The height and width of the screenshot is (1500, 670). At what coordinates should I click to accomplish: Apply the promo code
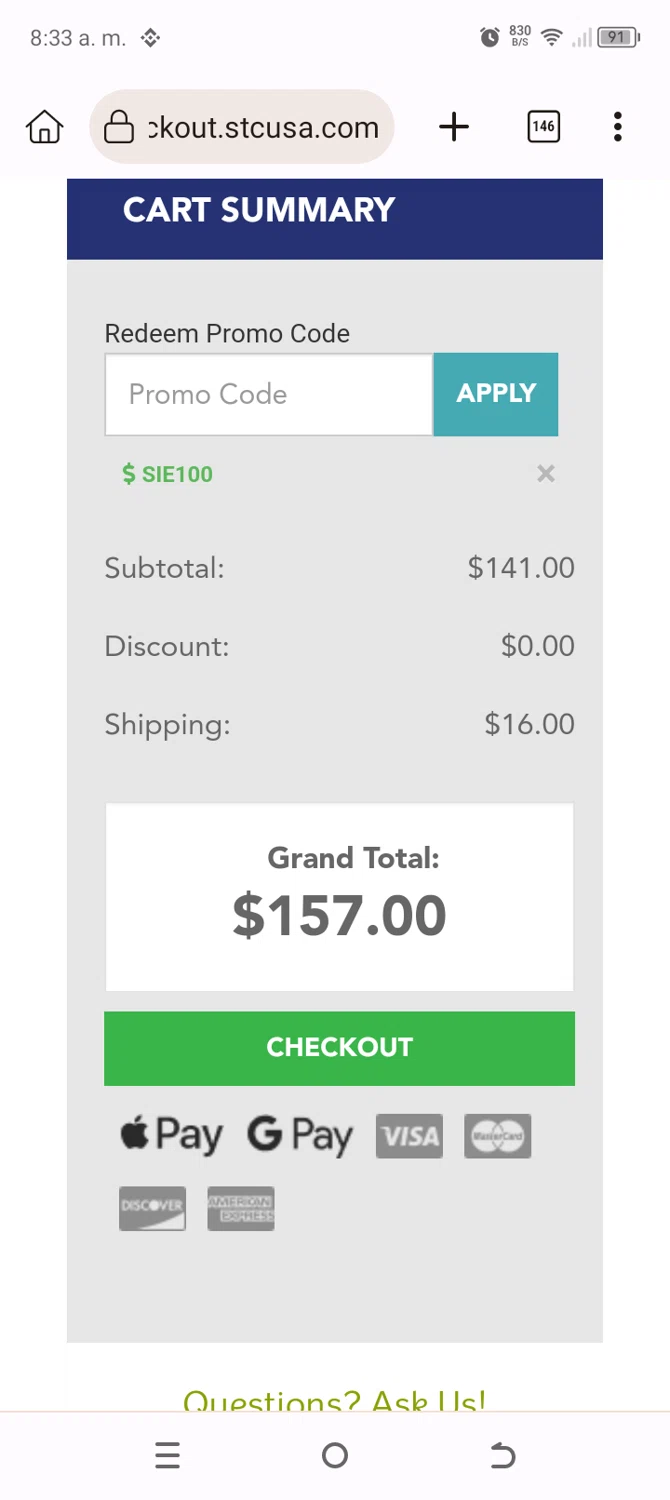[x=496, y=394]
